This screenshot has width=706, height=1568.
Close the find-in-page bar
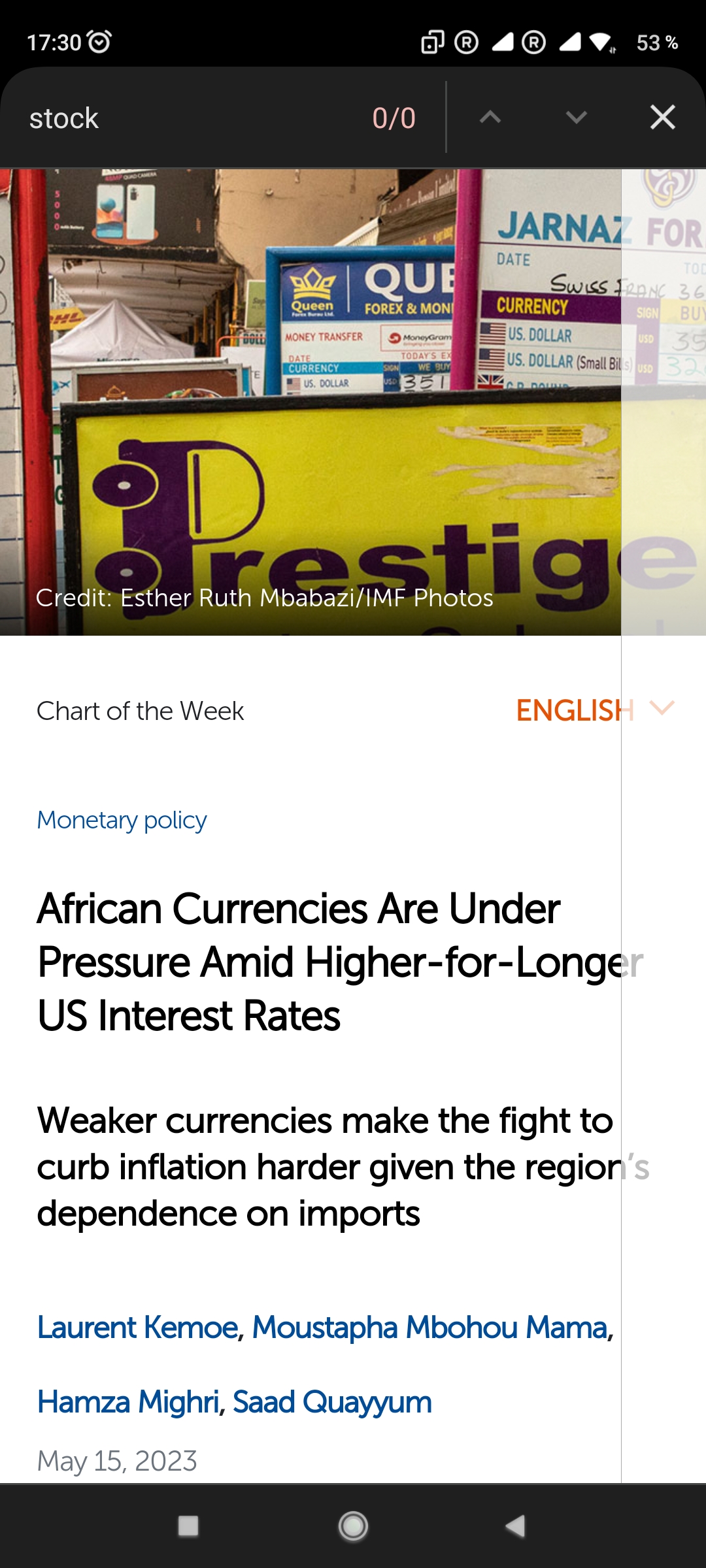pos(662,118)
